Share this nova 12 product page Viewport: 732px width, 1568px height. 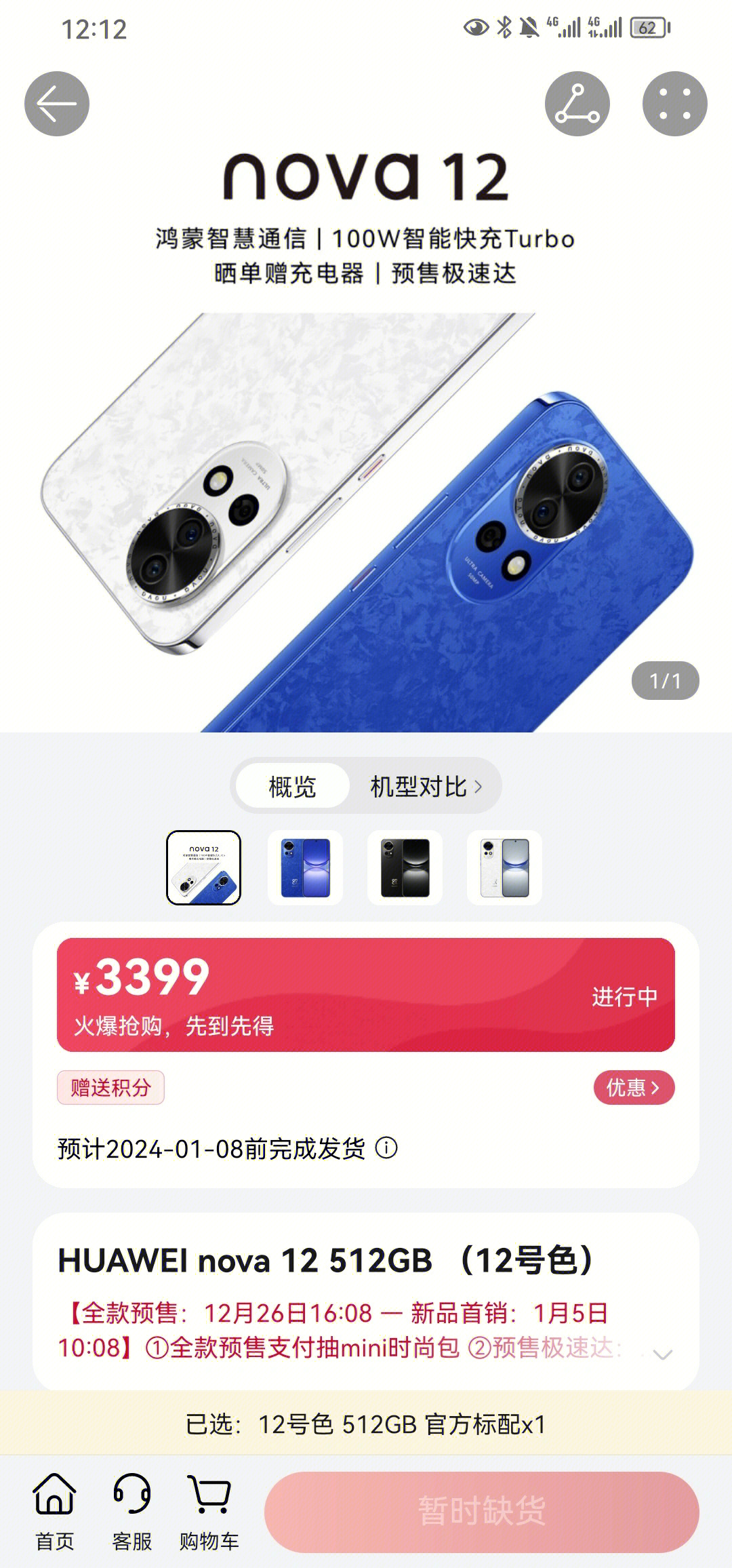pyautogui.click(x=577, y=104)
